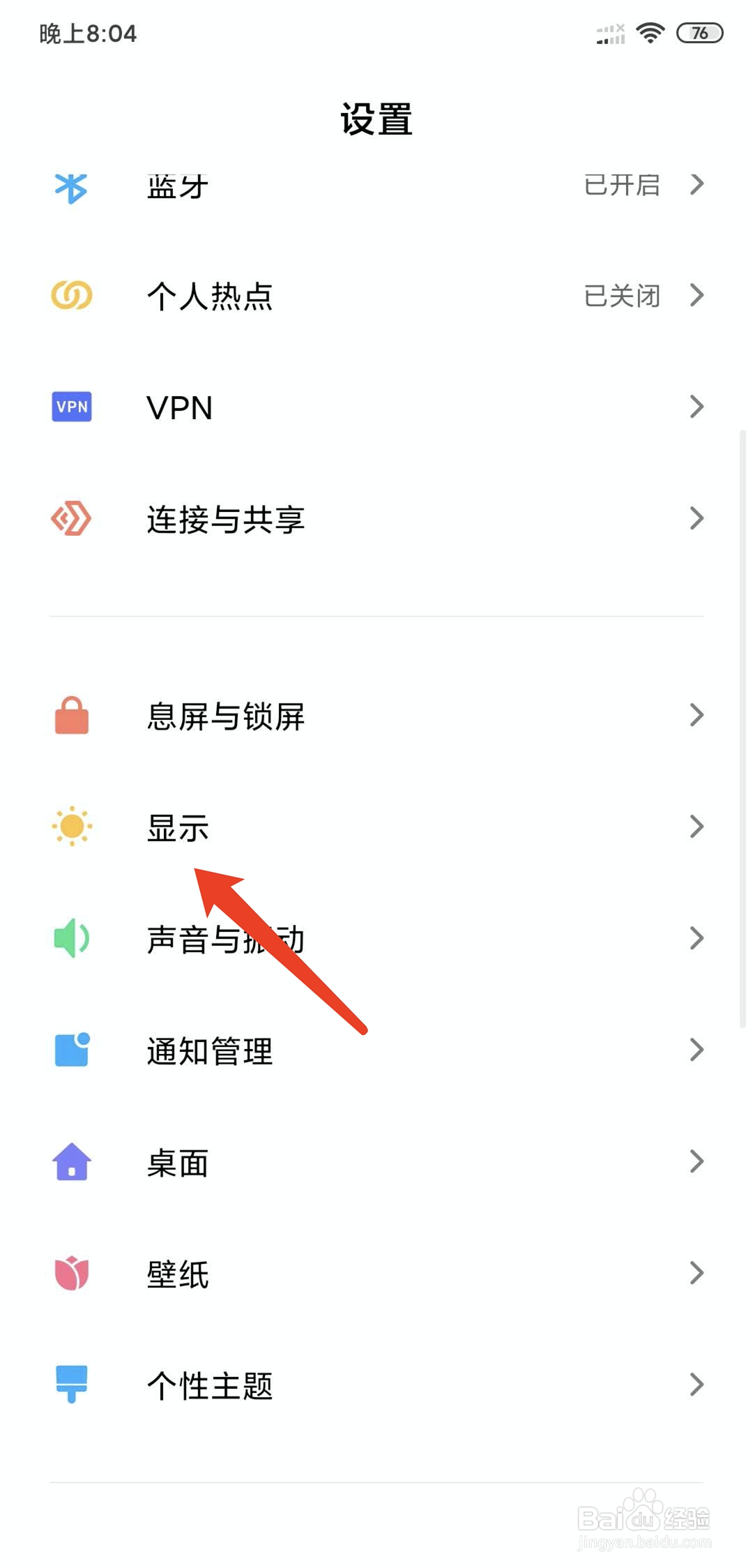Click the 已关闭 status next to 个人热点
This screenshot has width=753, height=1568.
tap(623, 296)
